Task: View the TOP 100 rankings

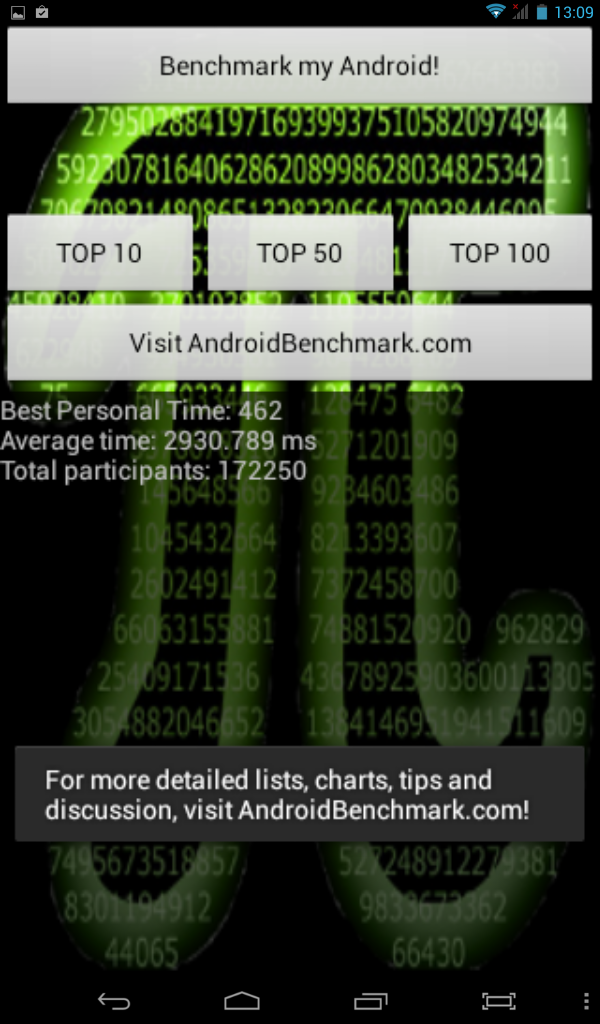Action: [500, 253]
